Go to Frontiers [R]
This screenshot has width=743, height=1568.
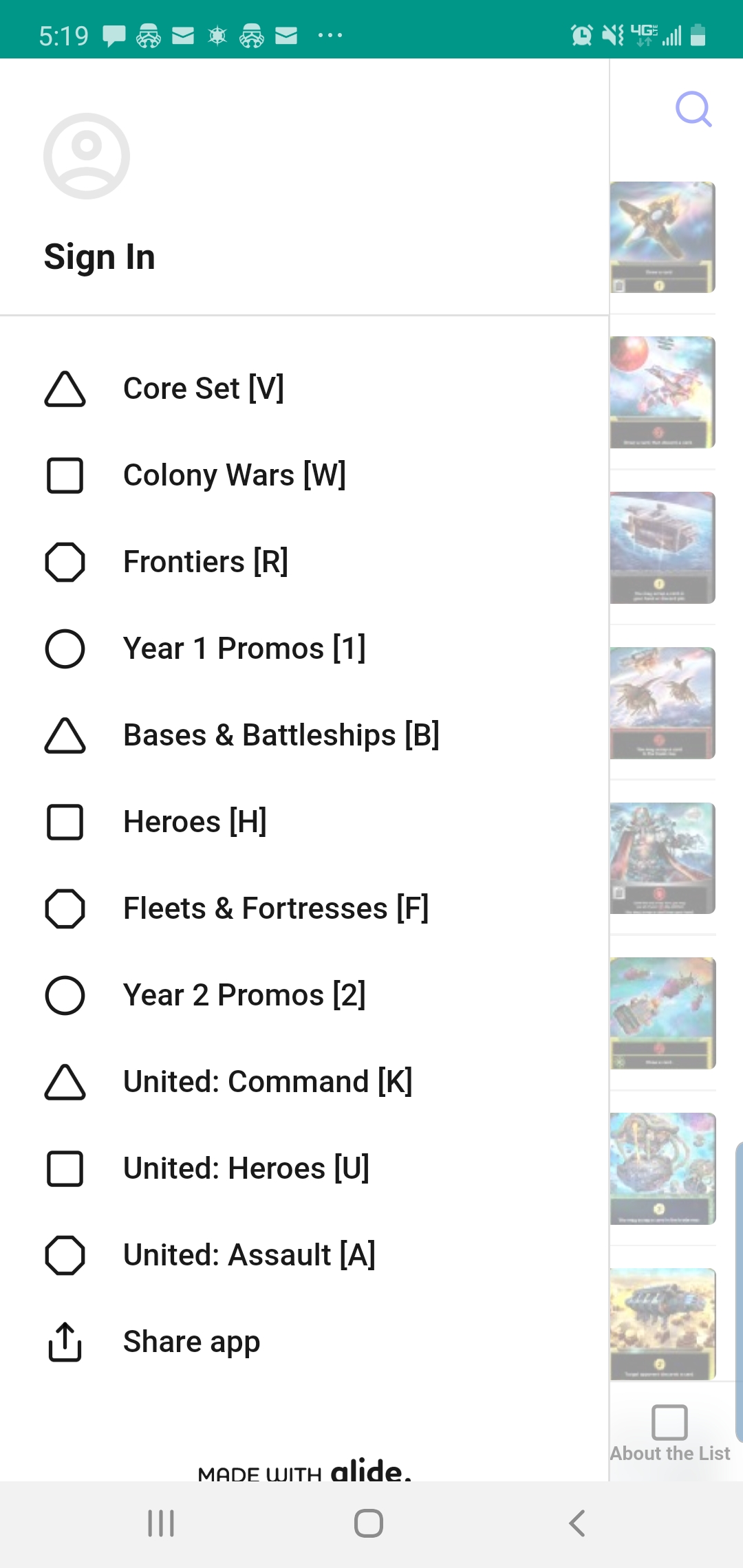point(205,562)
